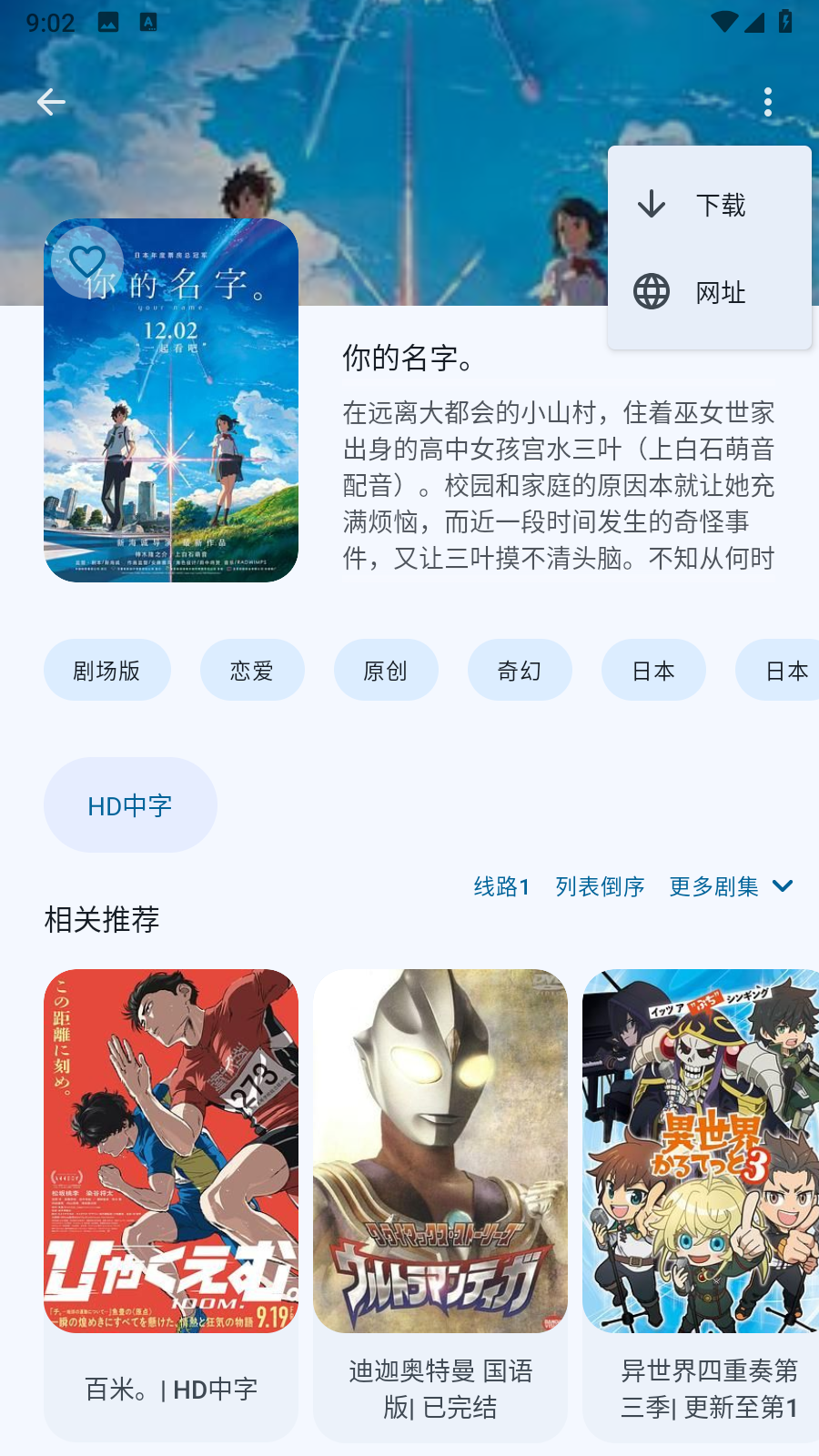This screenshot has width=819, height=1456.
Task: Open the 原创 tag chip
Action: [386, 671]
